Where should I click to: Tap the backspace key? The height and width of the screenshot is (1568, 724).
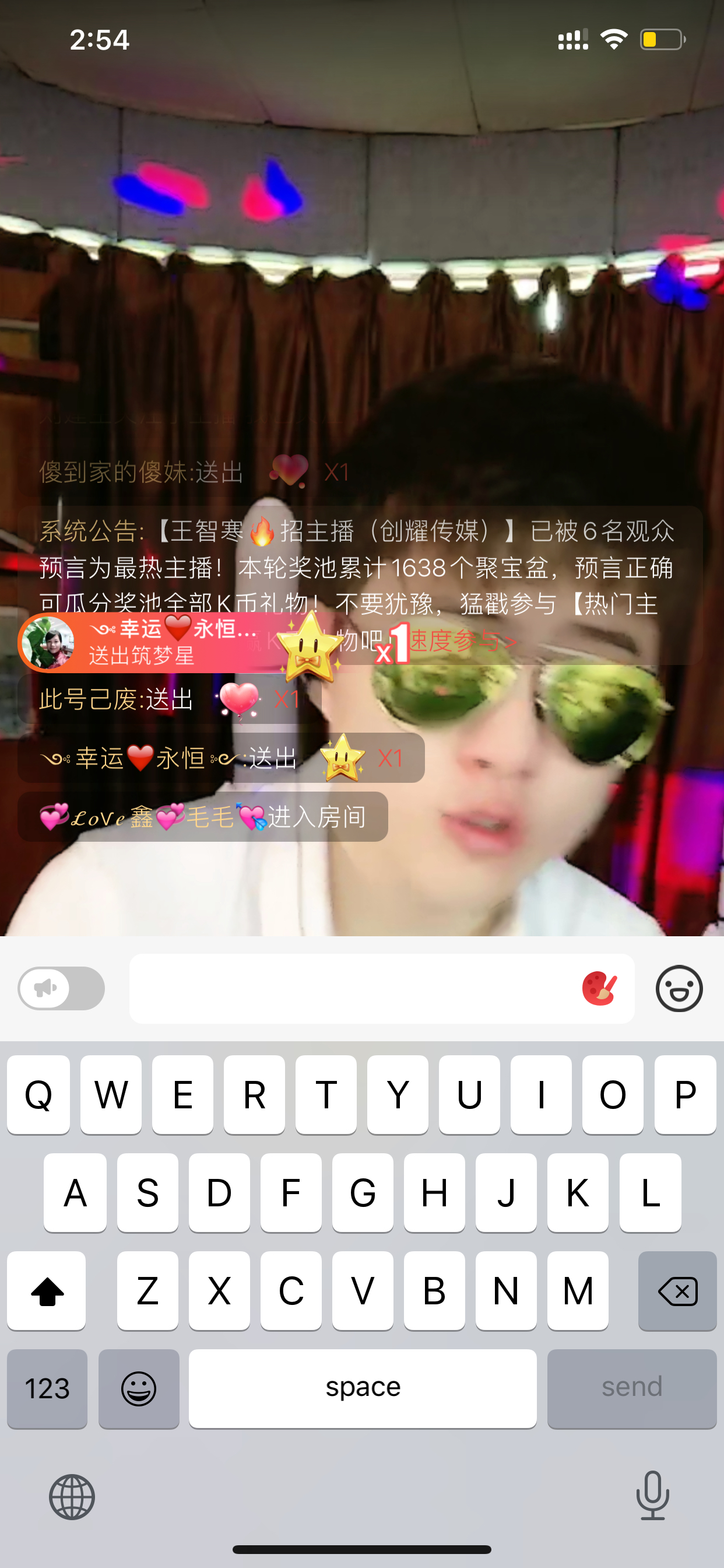point(677,1291)
